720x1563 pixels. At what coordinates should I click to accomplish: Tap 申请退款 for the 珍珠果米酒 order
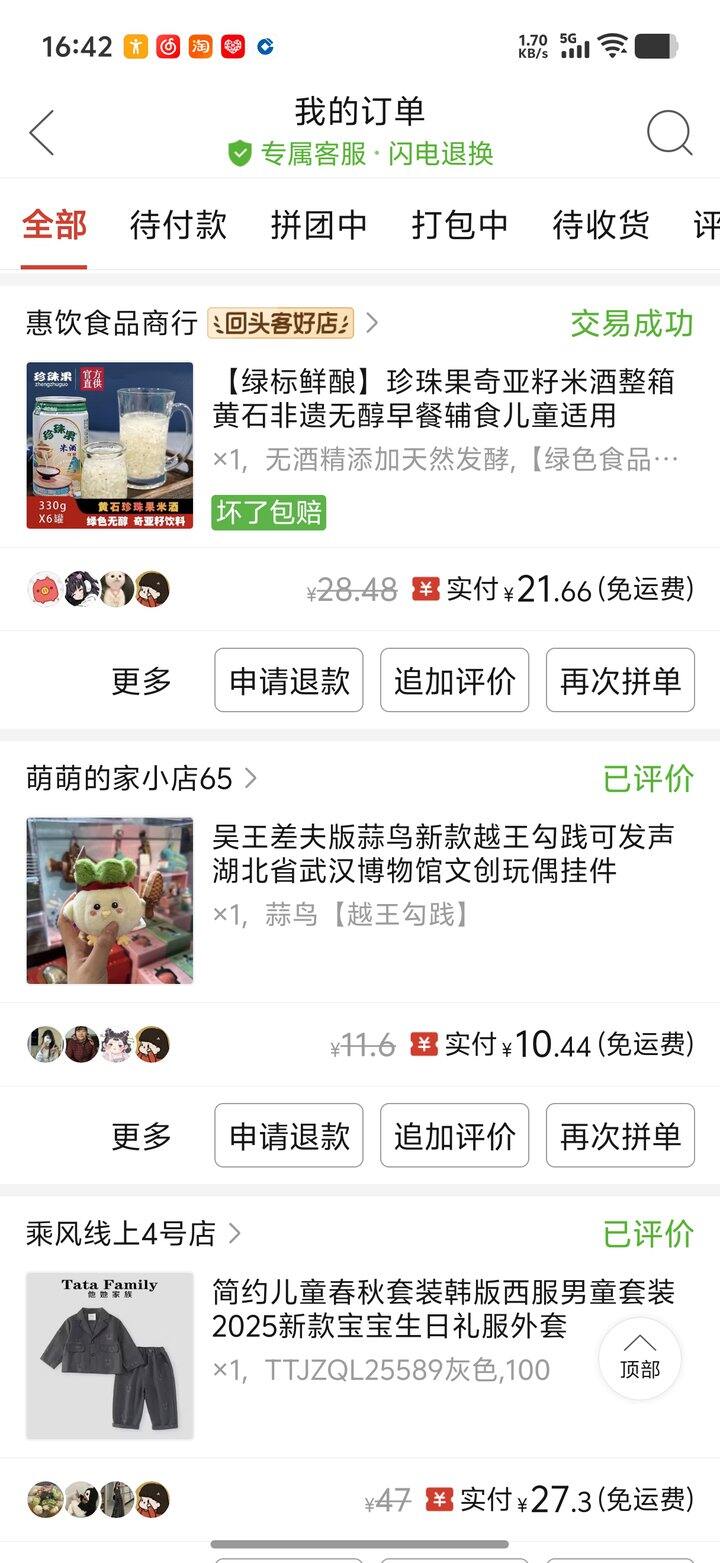pyautogui.click(x=289, y=681)
